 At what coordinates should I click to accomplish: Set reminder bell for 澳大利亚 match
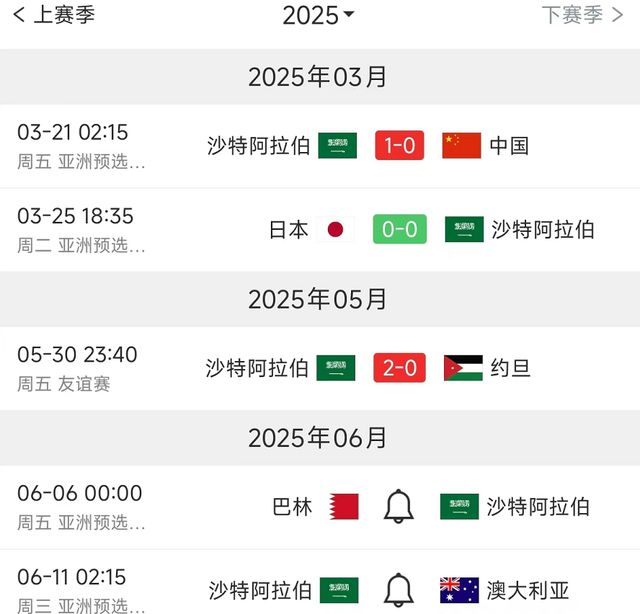click(399, 590)
